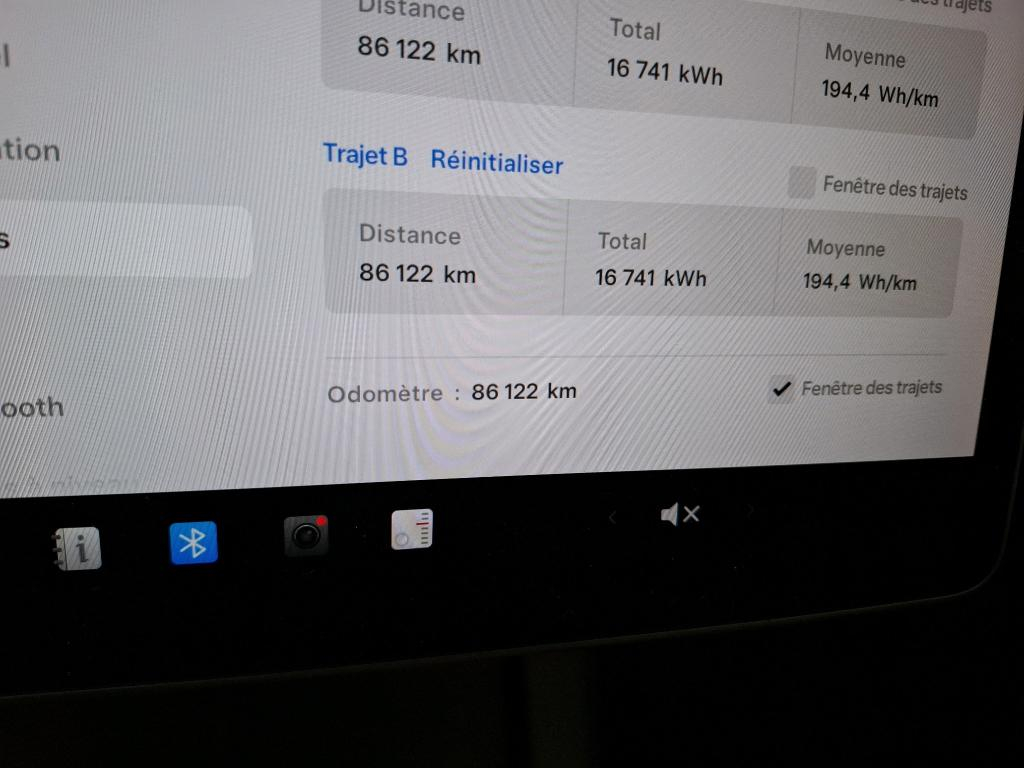Enable Fenêtre des trajets for Trajet B
The height and width of the screenshot is (768, 1024).
coord(801,183)
